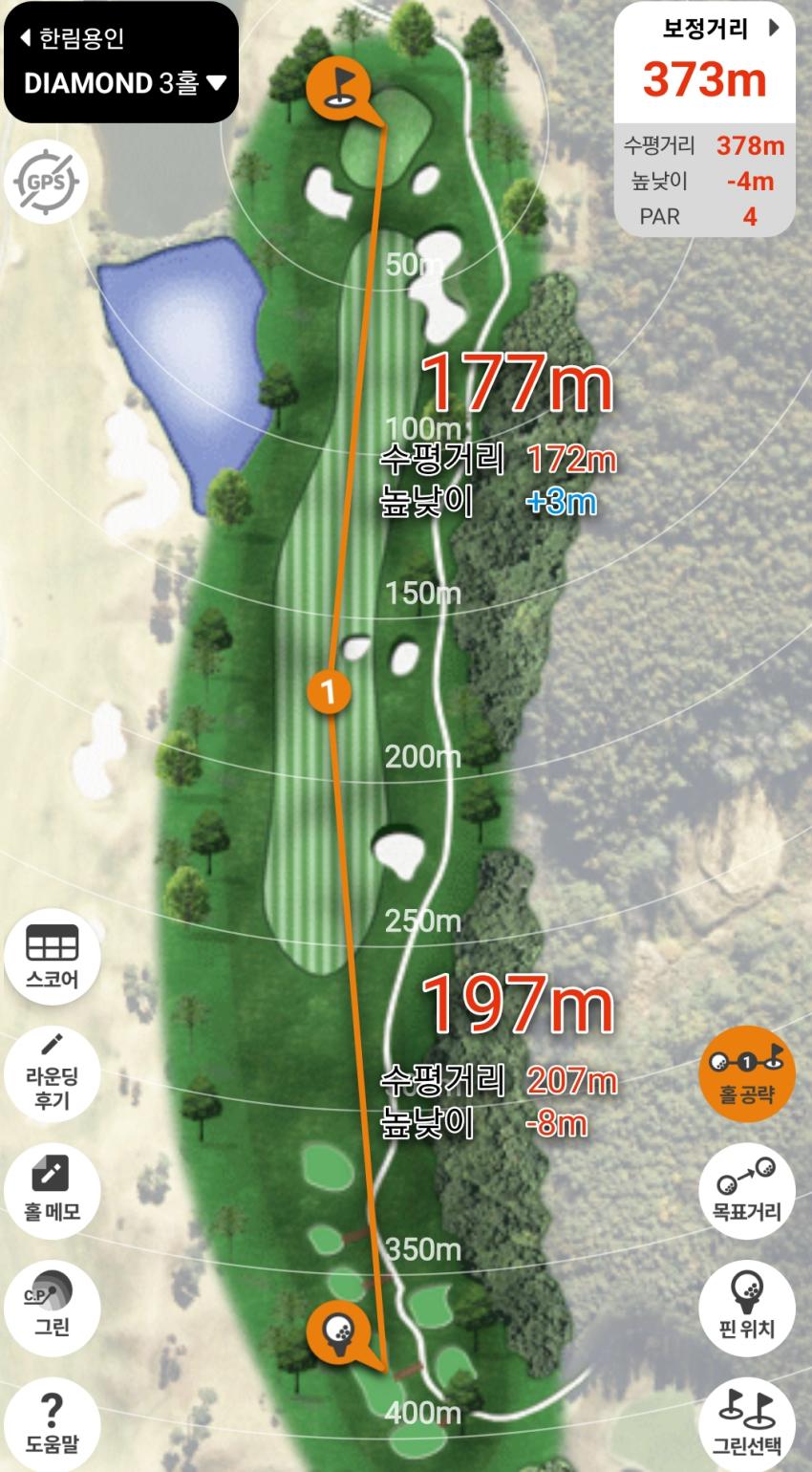Image resolution: width=812 pixels, height=1472 pixels.
Task: Select 목표거리 target distance mode
Action: (747, 1189)
